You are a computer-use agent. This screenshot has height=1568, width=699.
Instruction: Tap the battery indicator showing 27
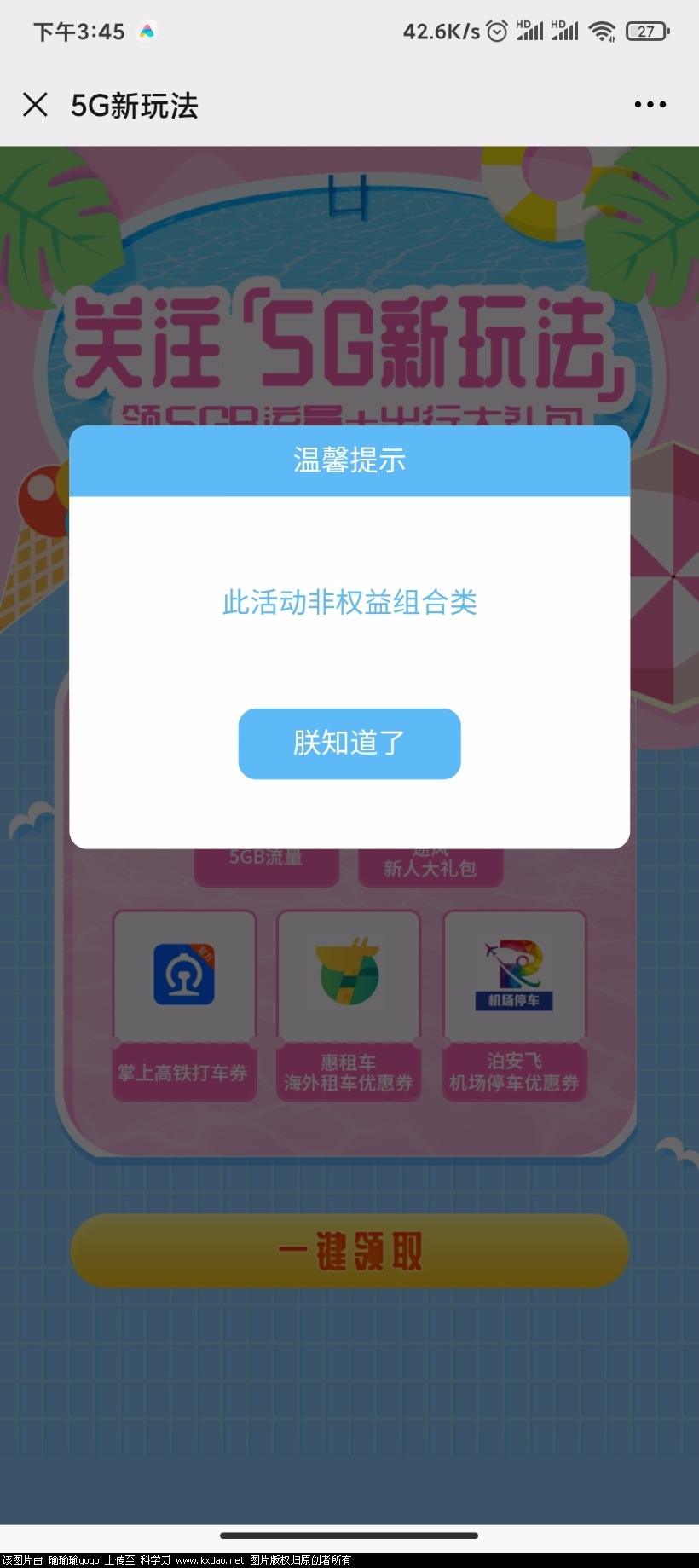tap(646, 31)
